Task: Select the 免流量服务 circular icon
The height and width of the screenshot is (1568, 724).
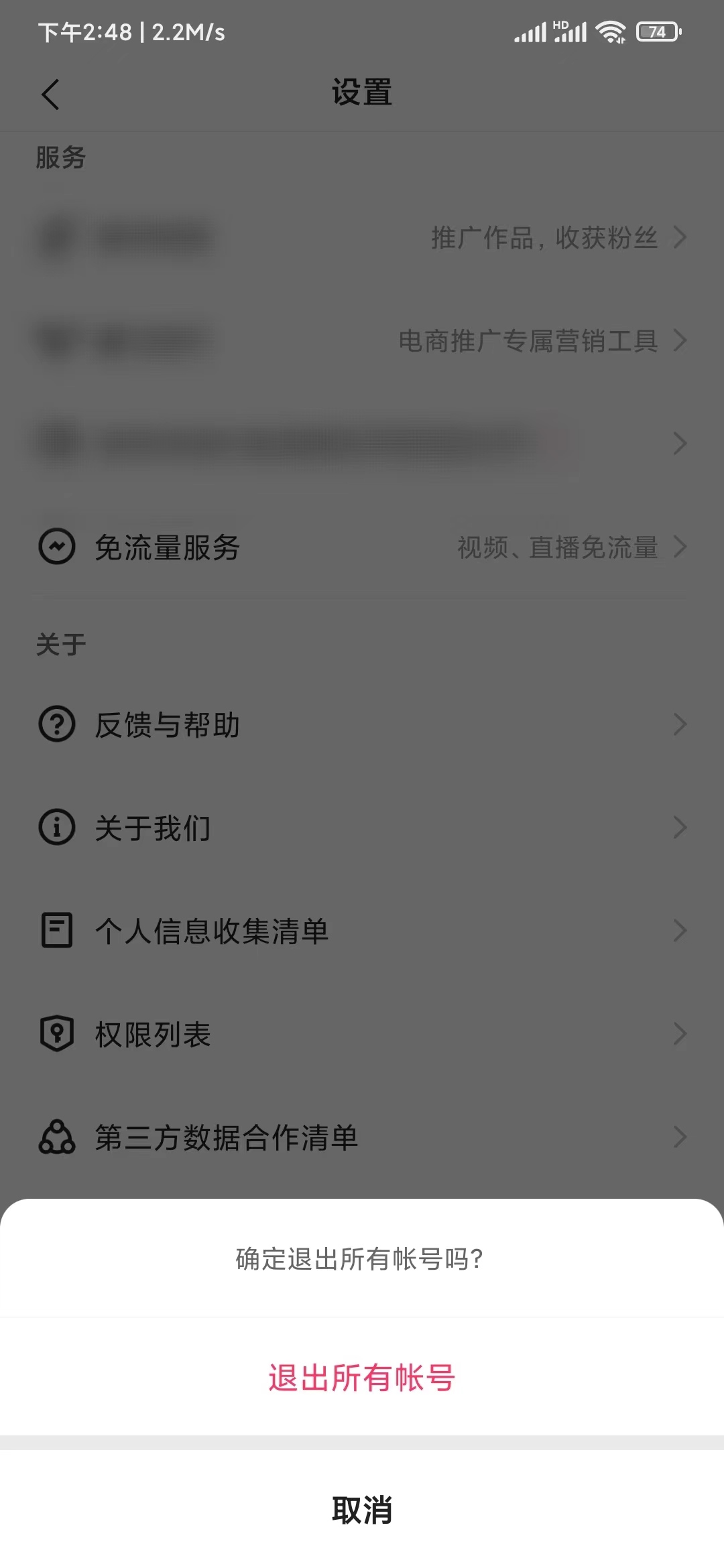Action: tap(58, 548)
